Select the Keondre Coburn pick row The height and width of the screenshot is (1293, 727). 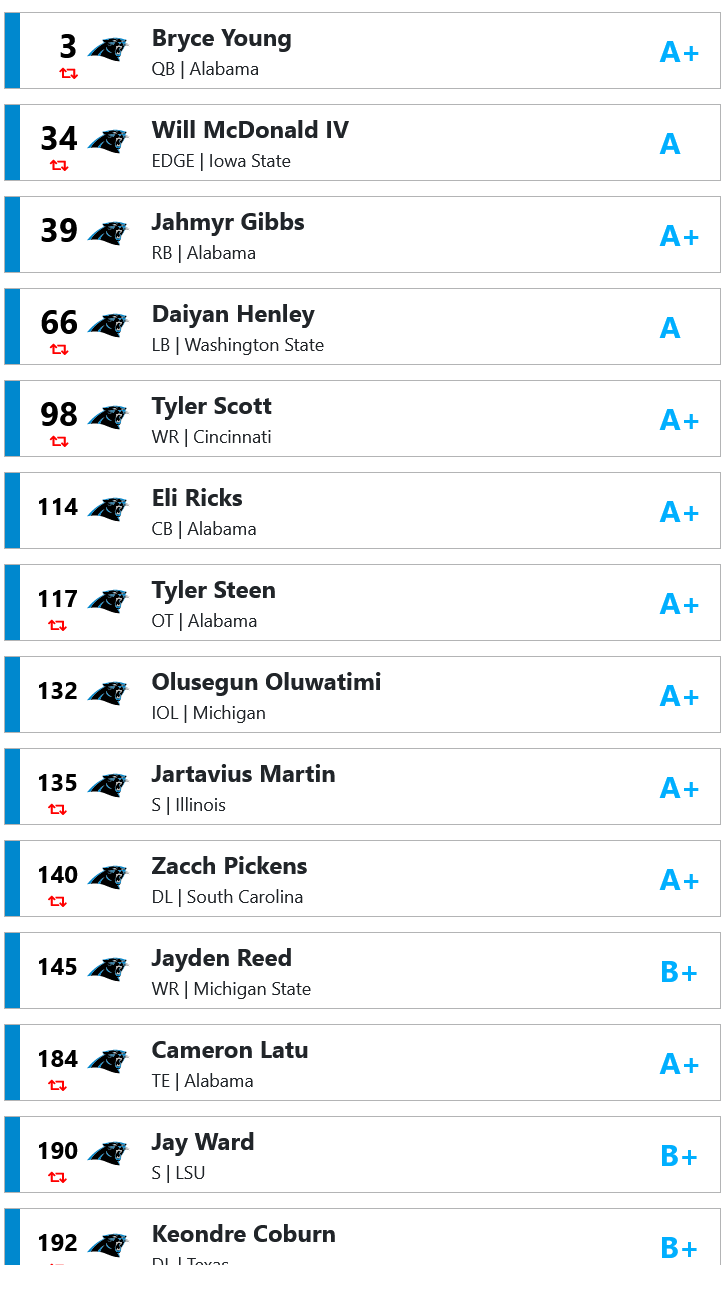coord(362,1237)
